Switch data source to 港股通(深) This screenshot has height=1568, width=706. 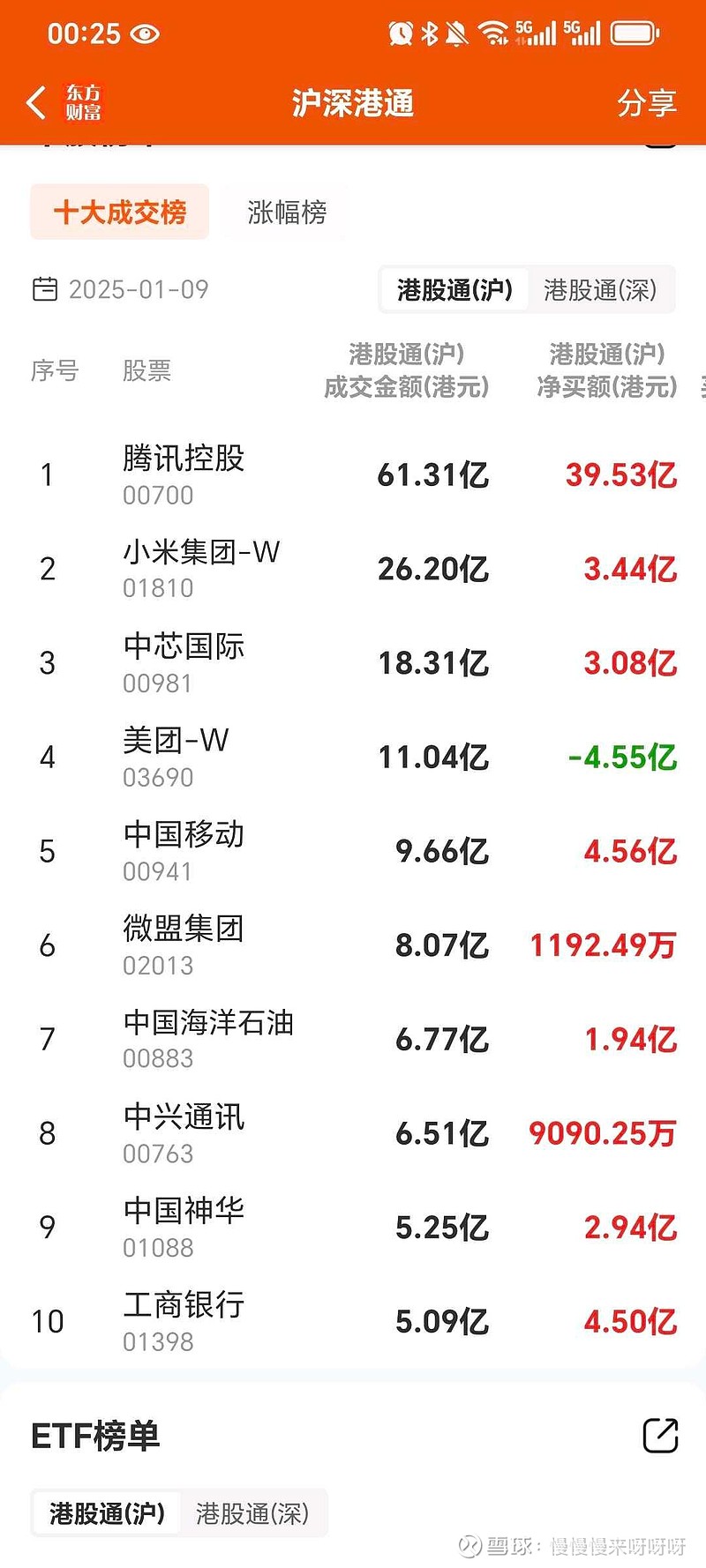604,289
